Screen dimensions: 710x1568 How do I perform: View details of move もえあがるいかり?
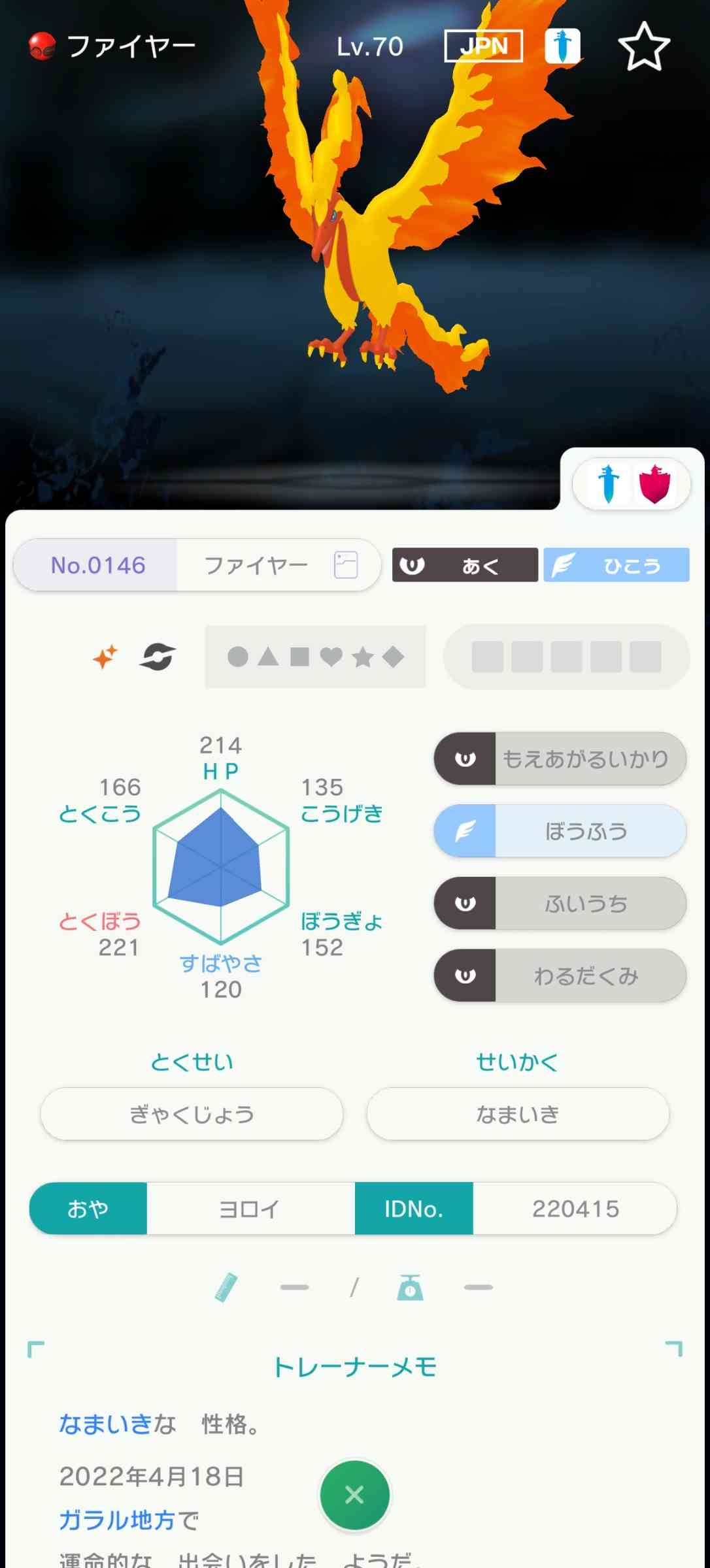(560, 759)
